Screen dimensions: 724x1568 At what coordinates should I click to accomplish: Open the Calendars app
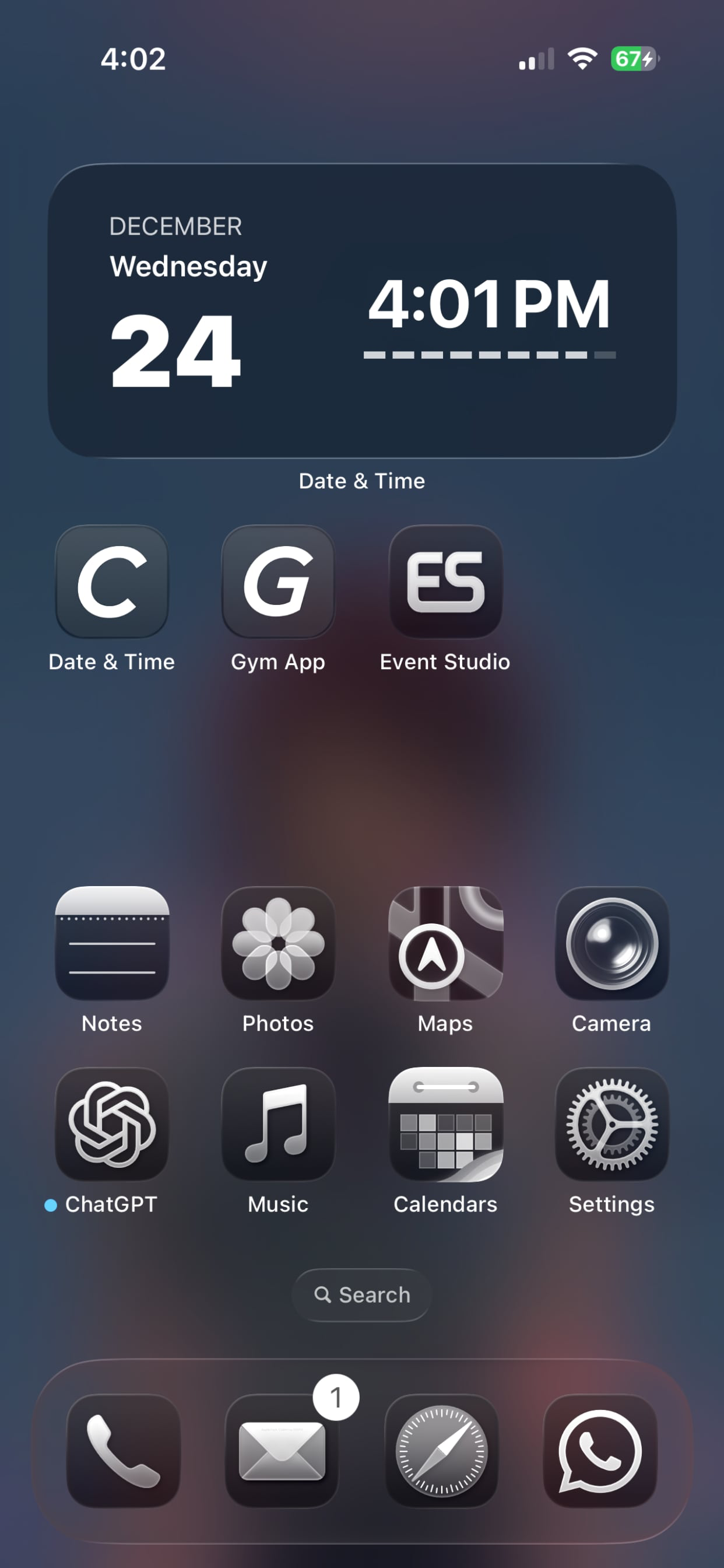click(x=445, y=1126)
